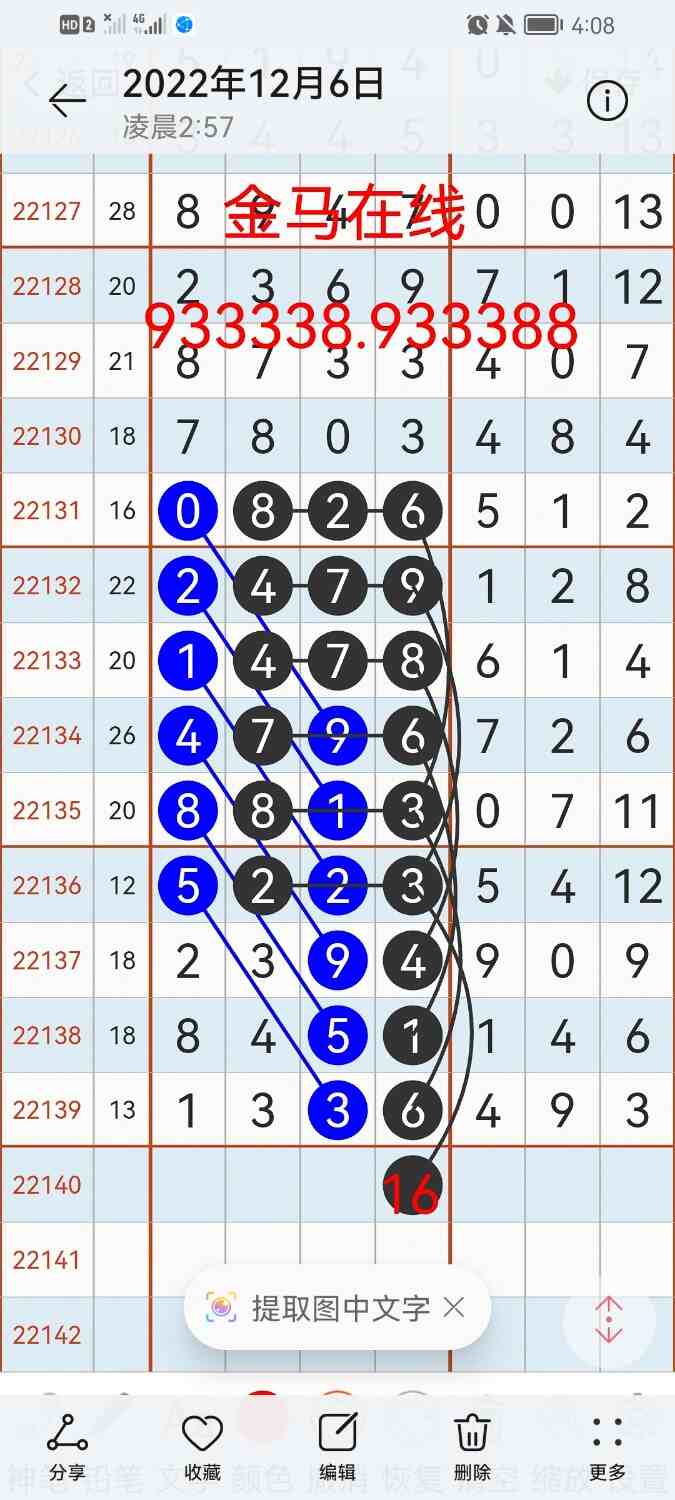Add photo to favorites with 收藏
Image resolution: width=675 pixels, height=1500 pixels.
point(202,1445)
